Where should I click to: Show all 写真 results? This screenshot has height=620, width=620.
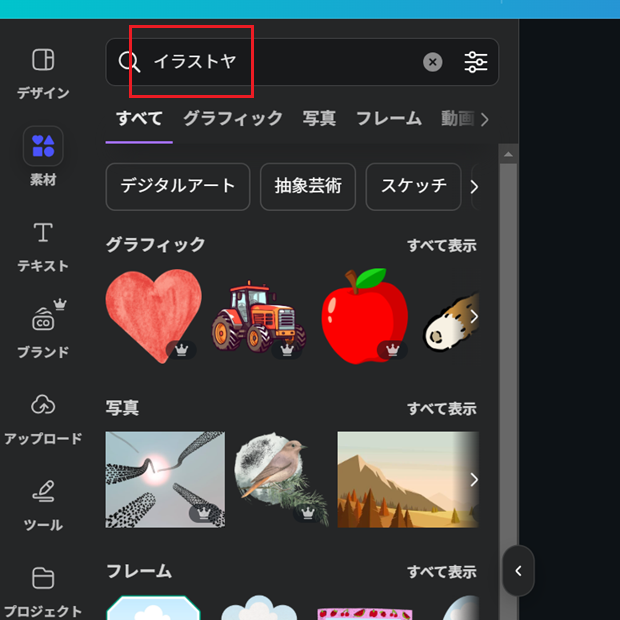click(441, 409)
